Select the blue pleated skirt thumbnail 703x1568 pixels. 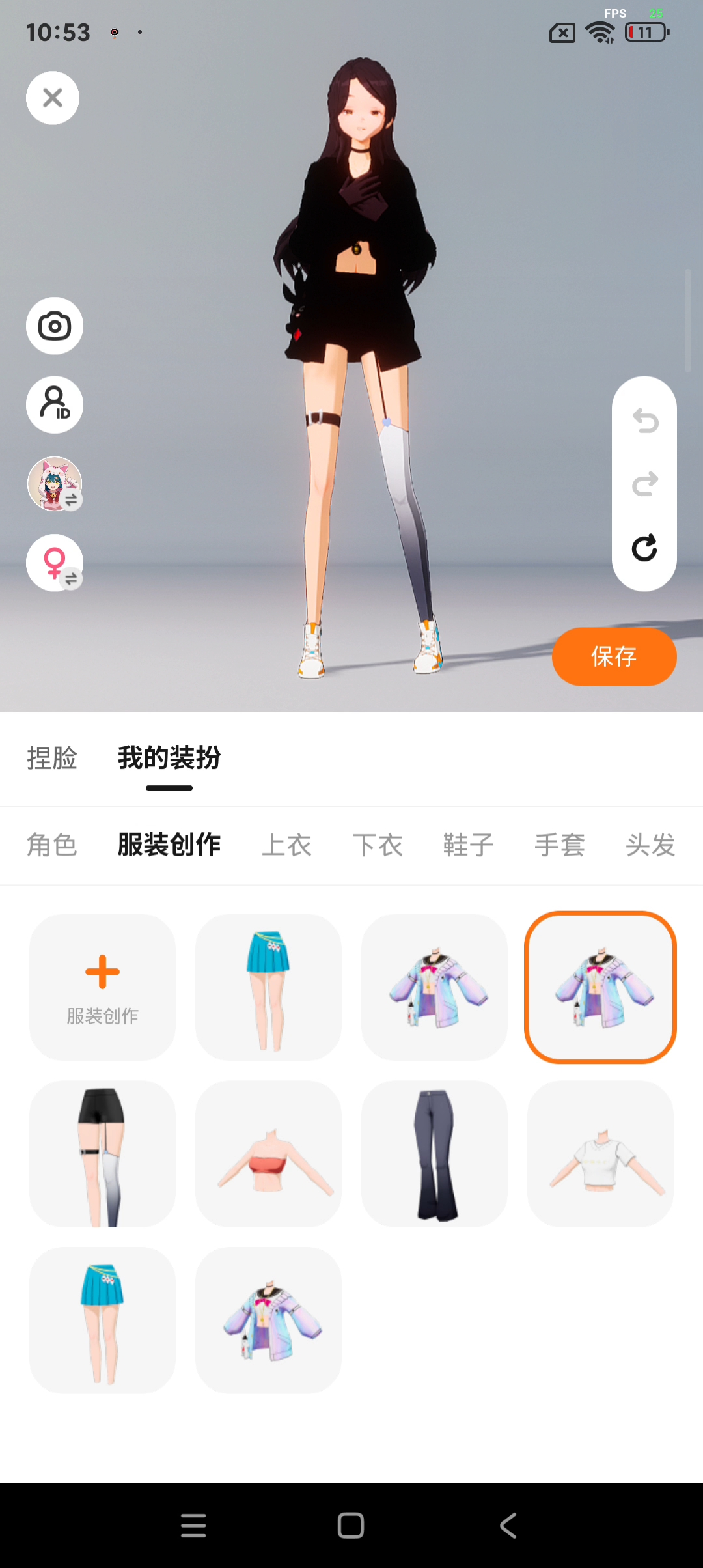point(268,987)
